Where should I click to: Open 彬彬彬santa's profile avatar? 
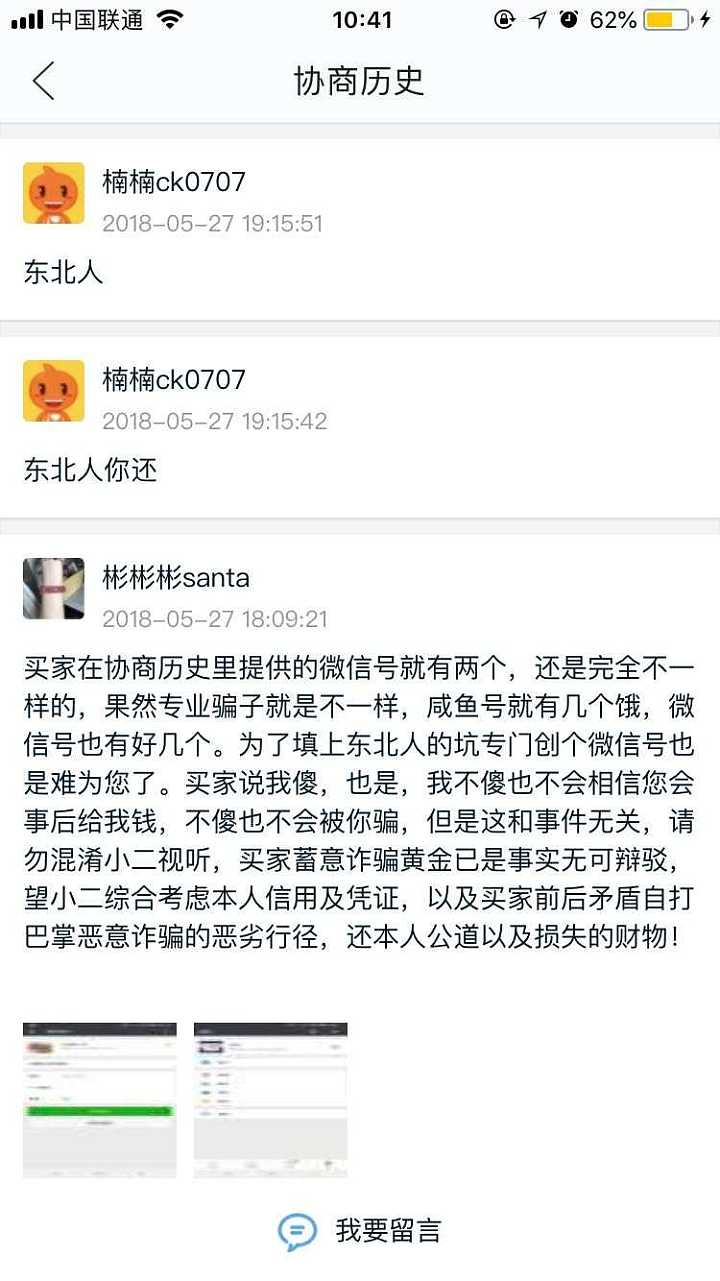(x=53, y=589)
